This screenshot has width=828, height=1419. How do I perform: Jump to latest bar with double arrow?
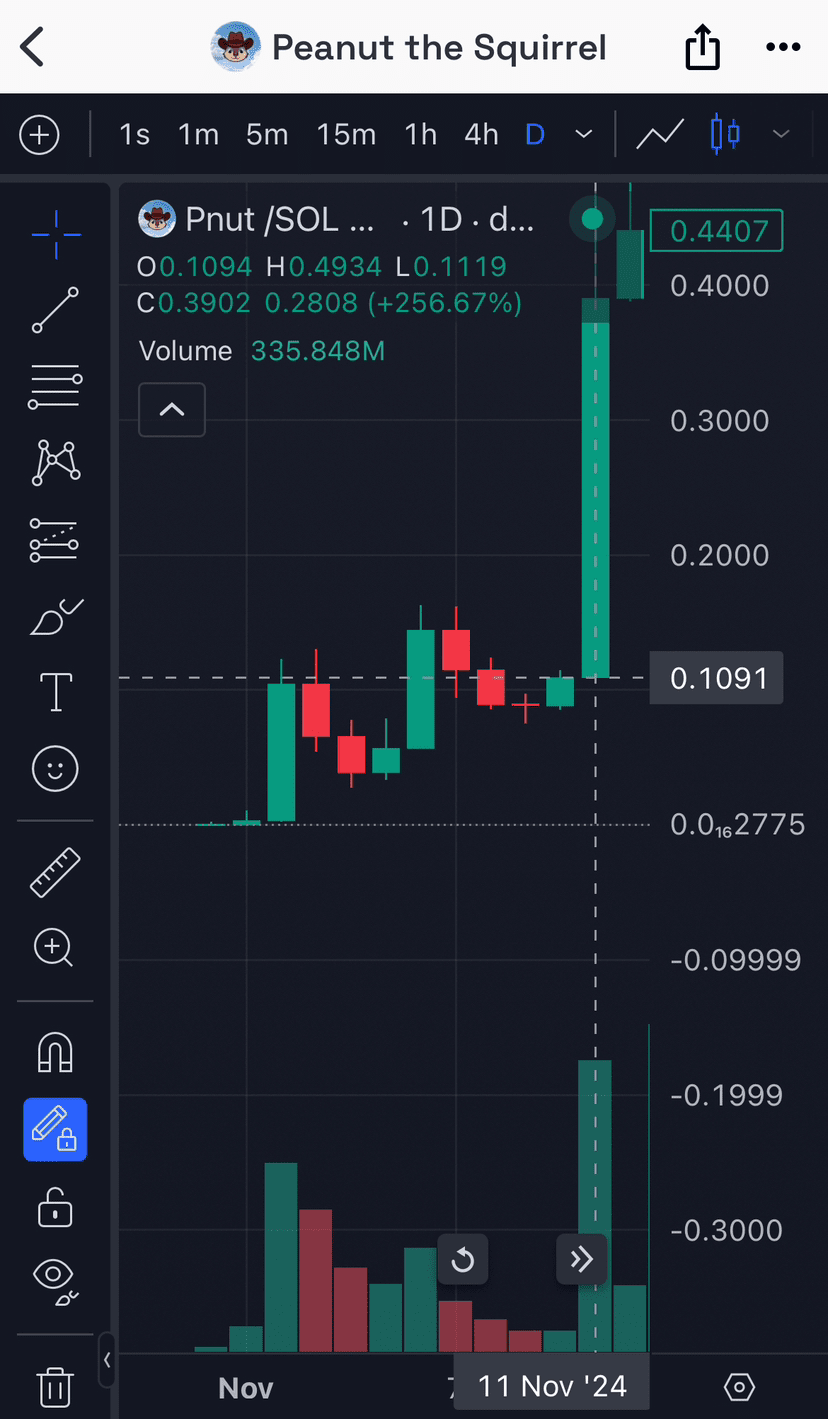pyautogui.click(x=582, y=1259)
